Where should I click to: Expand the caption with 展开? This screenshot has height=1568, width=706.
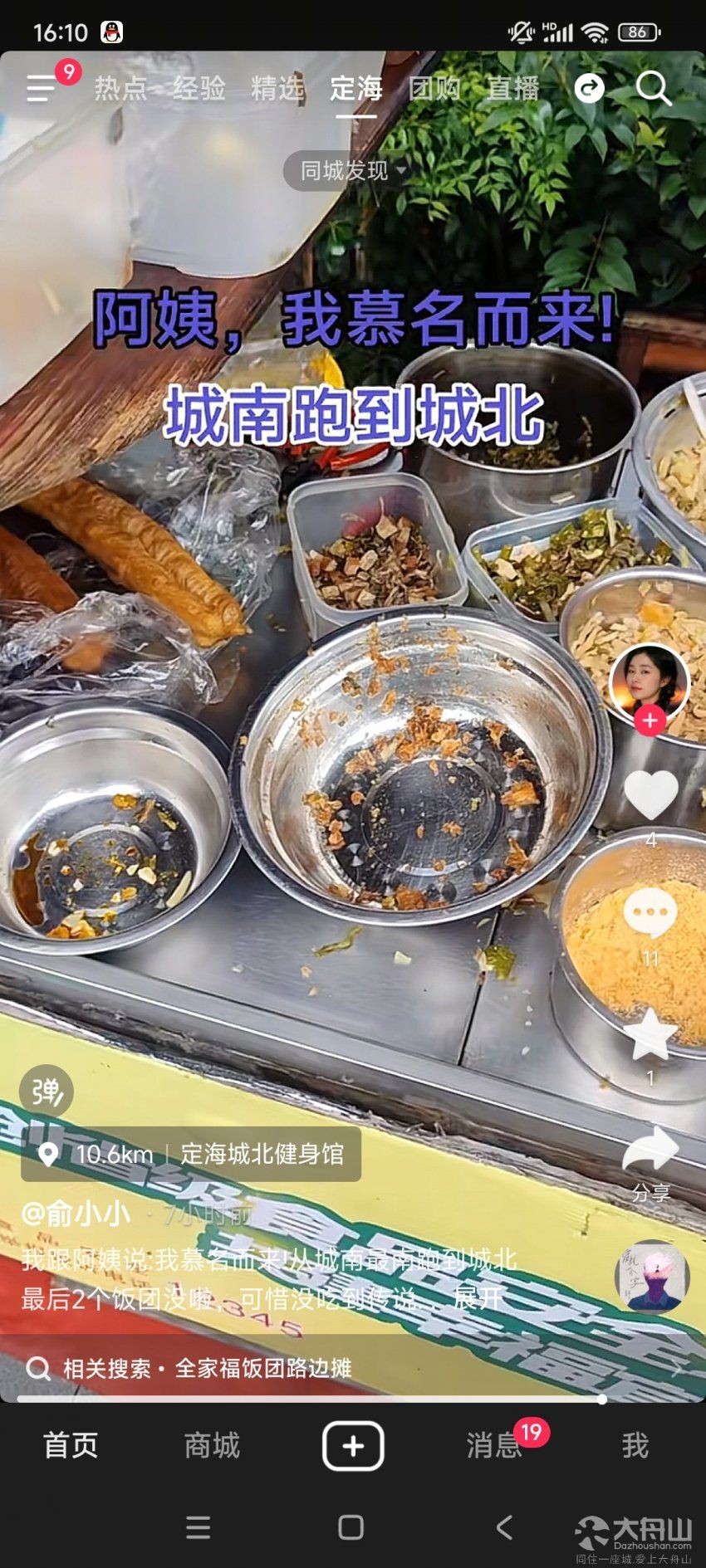tap(478, 1298)
